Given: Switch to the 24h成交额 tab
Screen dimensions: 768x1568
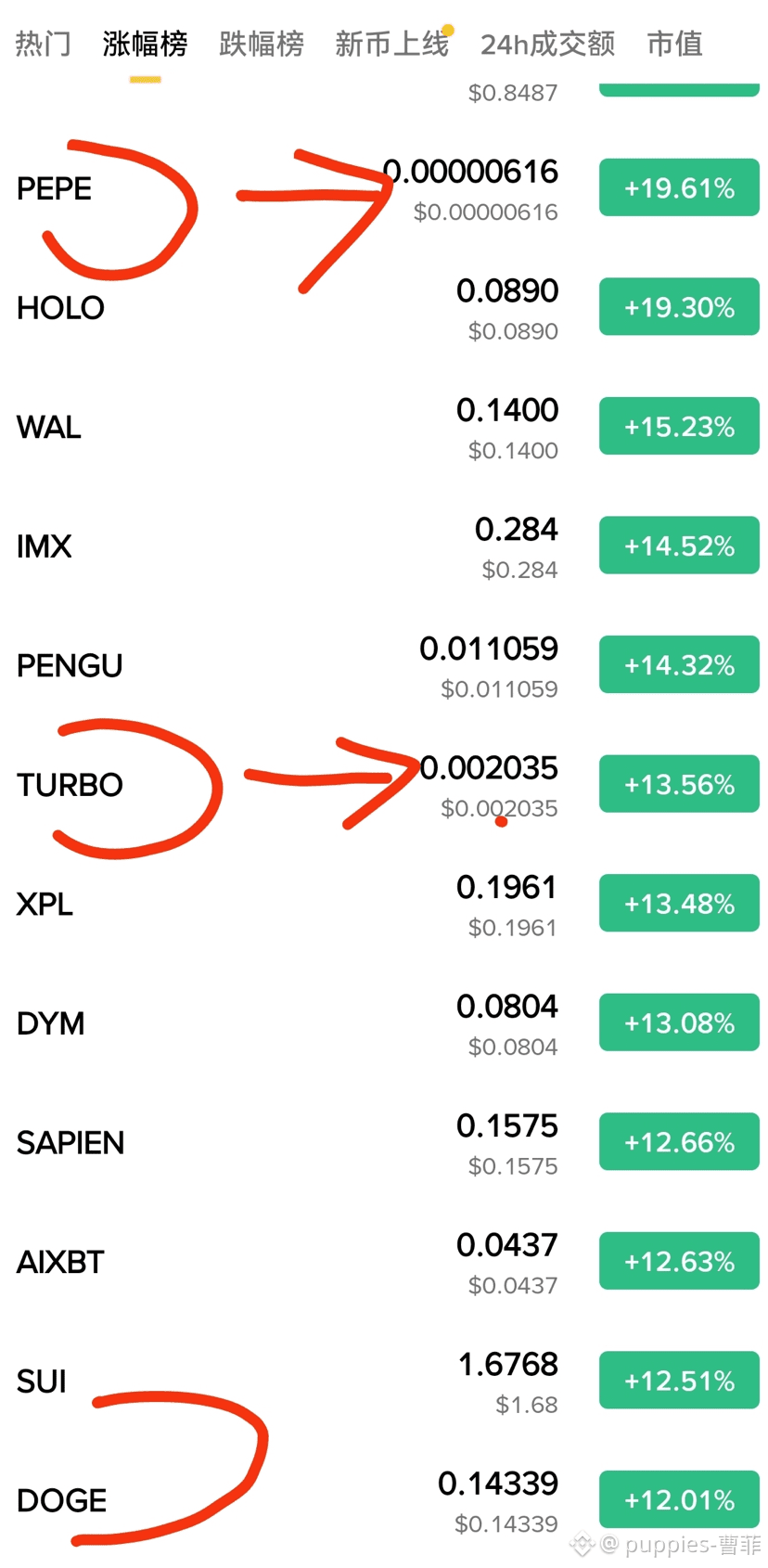Looking at the screenshot, I should coord(547,44).
